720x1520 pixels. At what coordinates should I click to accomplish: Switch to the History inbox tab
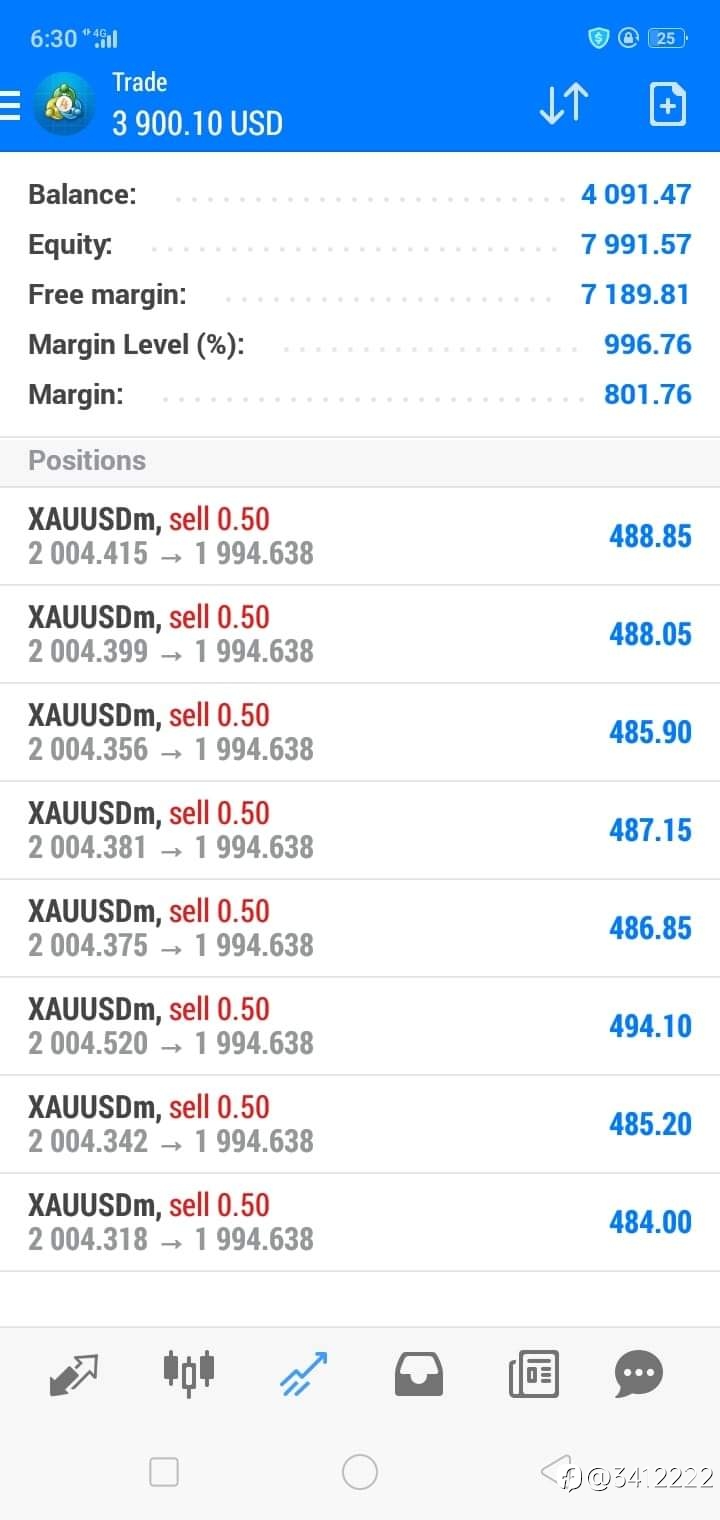click(x=419, y=1374)
